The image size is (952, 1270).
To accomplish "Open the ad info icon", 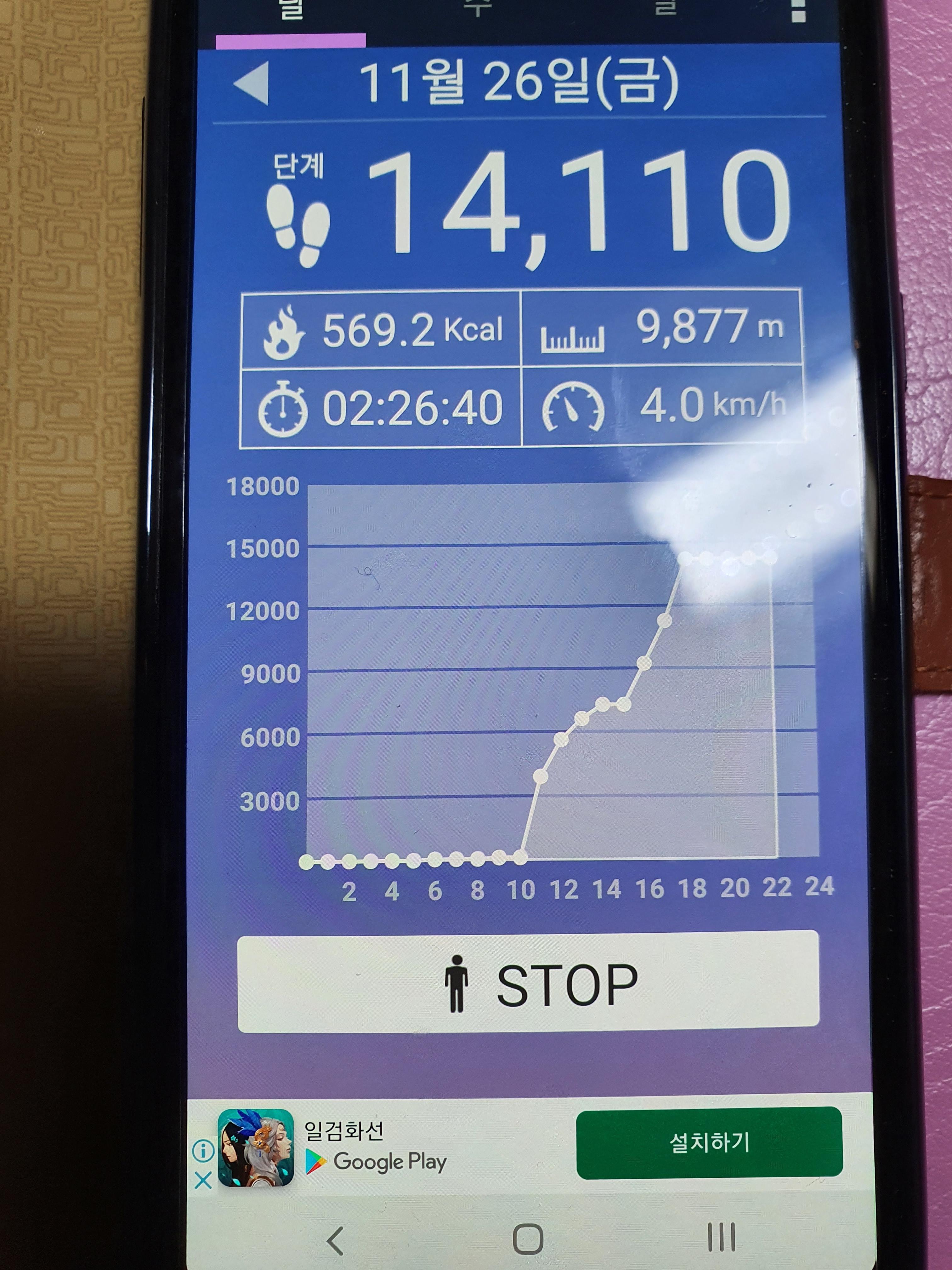I will click(203, 1150).
